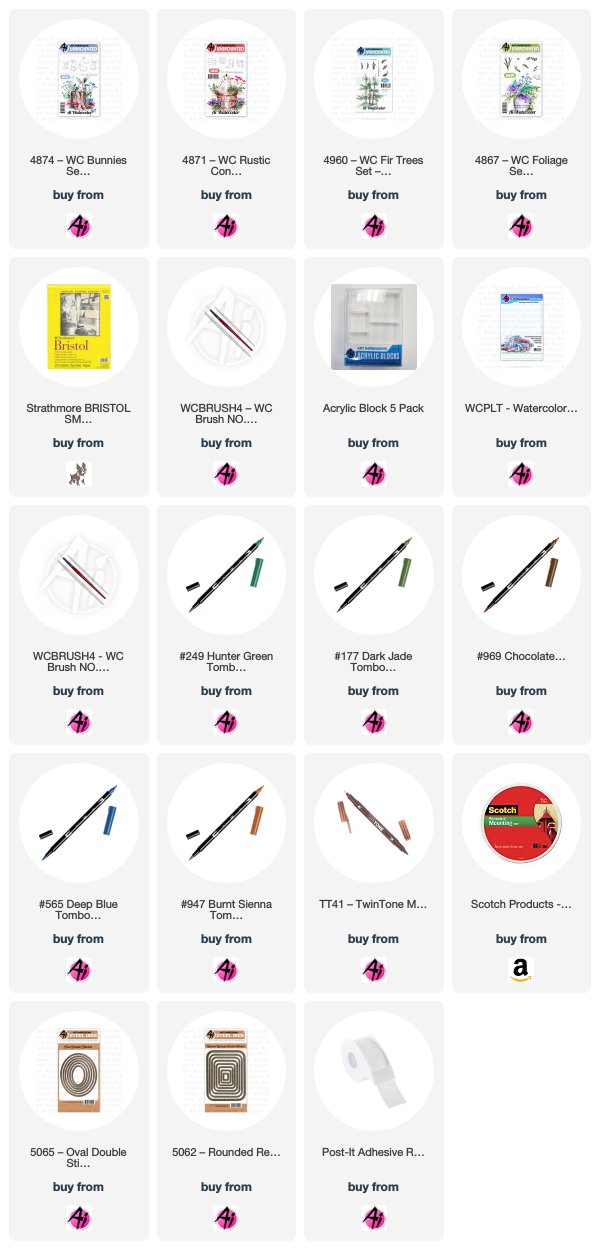The image size is (600, 1250).
Task: View the #565 Deep Blue Tombow marker
Action: click(78, 873)
